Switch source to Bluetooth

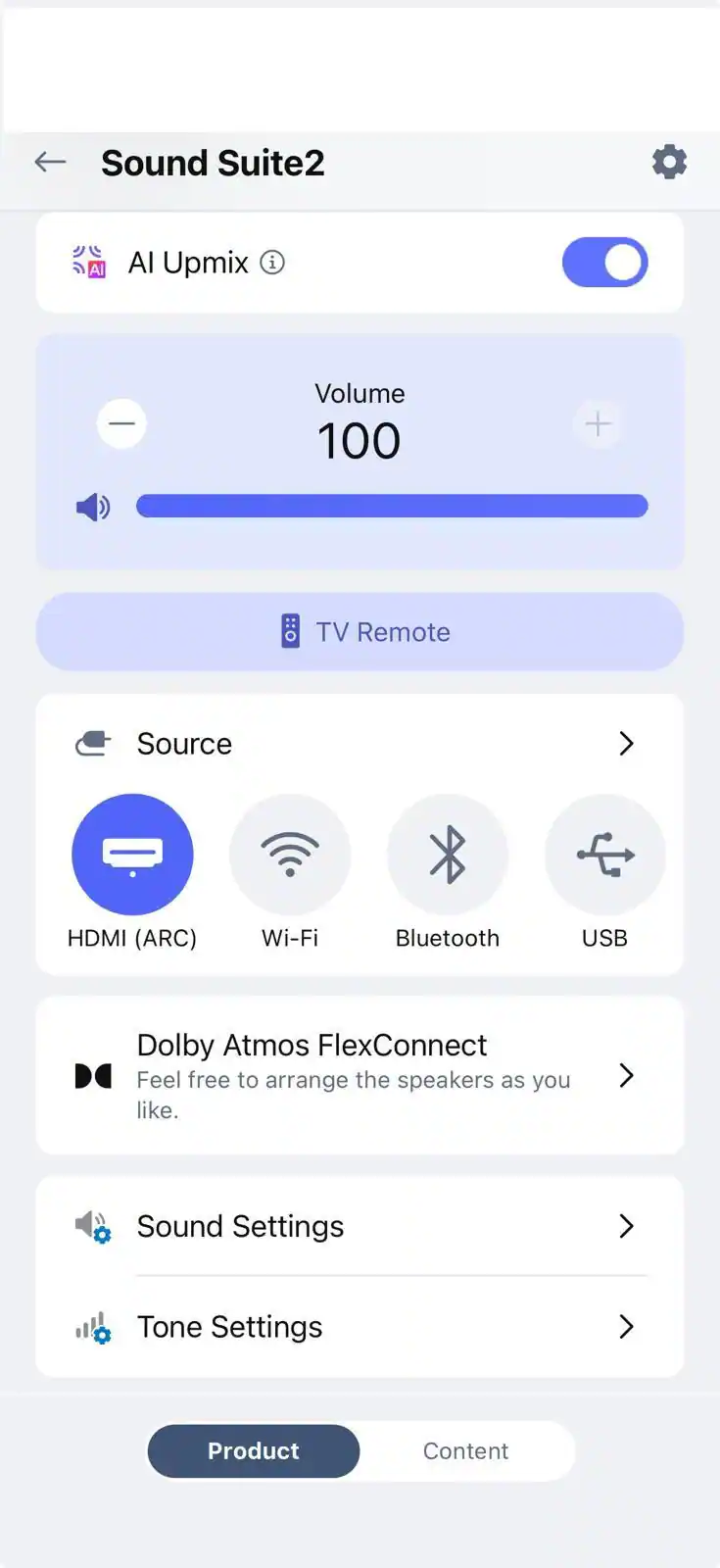click(448, 855)
